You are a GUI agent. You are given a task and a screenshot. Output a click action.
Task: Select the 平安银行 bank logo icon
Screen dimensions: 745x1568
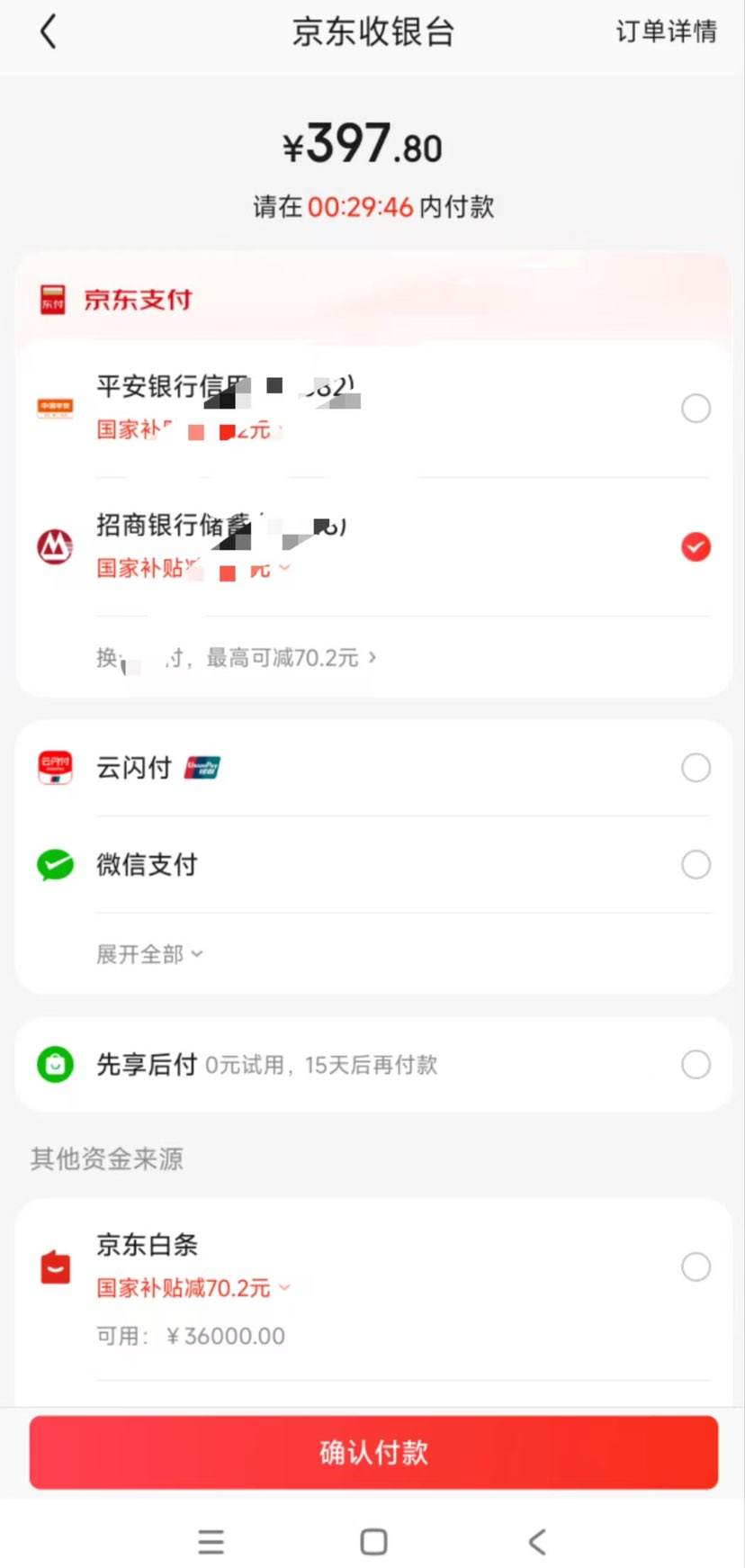click(x=54, y=408)
